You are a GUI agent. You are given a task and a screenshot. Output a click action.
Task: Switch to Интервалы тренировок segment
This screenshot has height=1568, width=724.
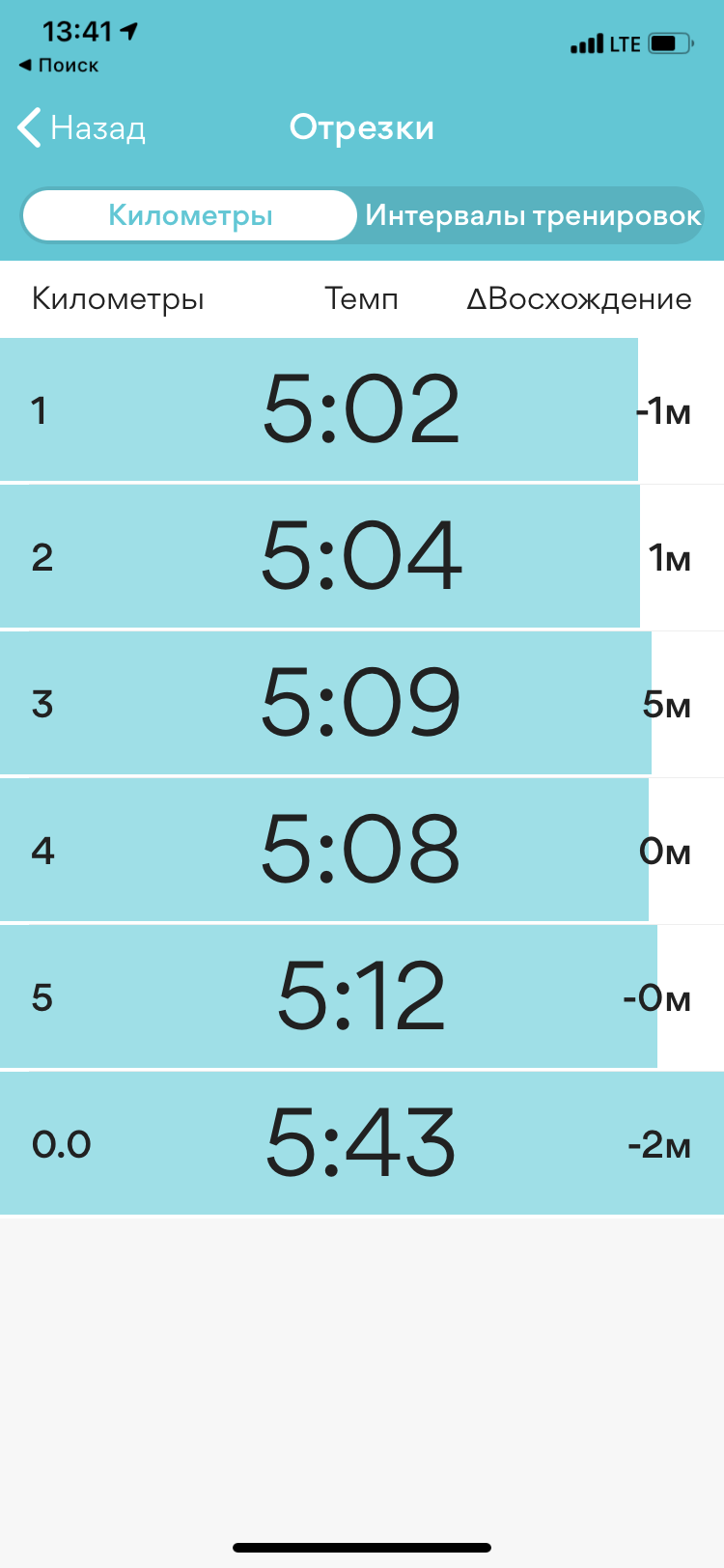(532, 214)
